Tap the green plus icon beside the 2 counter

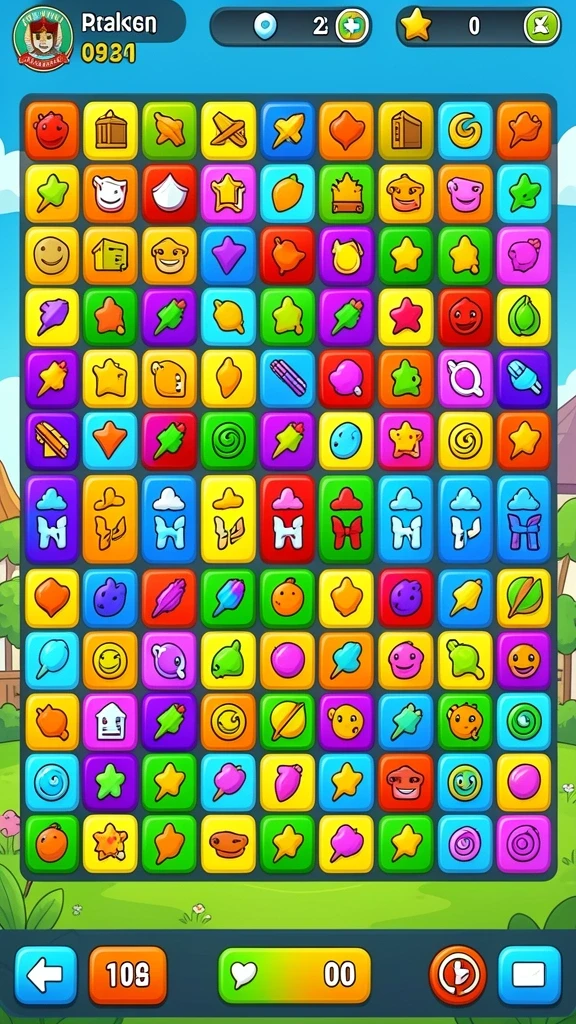point(353,27)
